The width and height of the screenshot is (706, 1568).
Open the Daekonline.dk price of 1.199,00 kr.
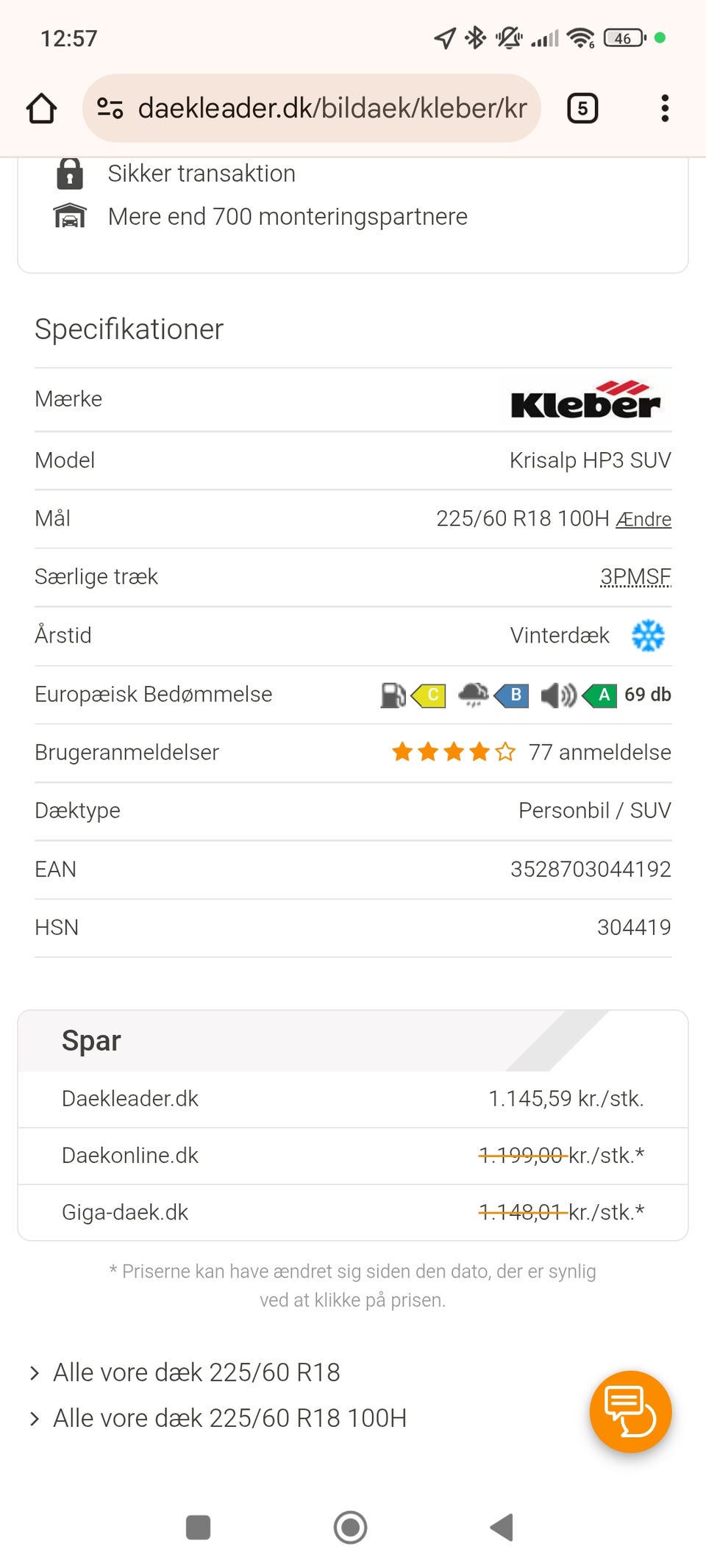[561, 1155]
